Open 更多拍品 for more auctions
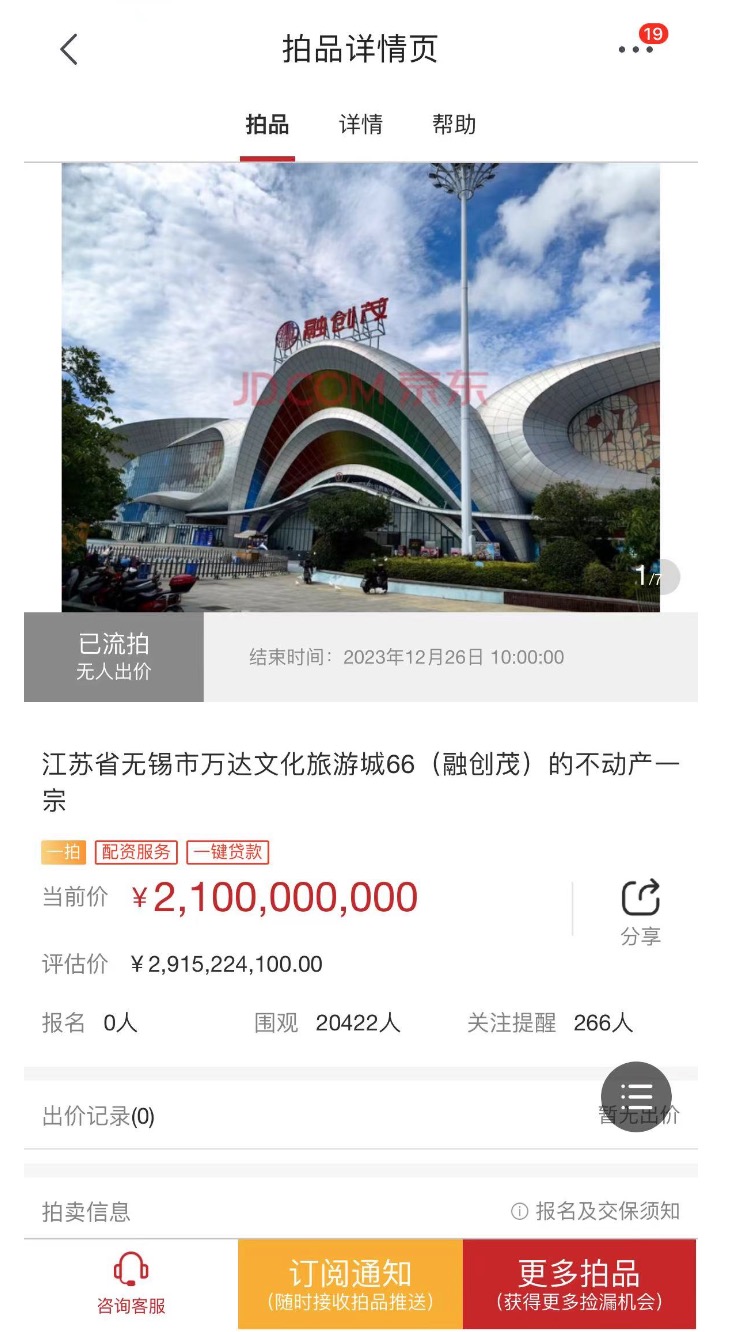The image size is (748, 1332). coord(579,1284)
